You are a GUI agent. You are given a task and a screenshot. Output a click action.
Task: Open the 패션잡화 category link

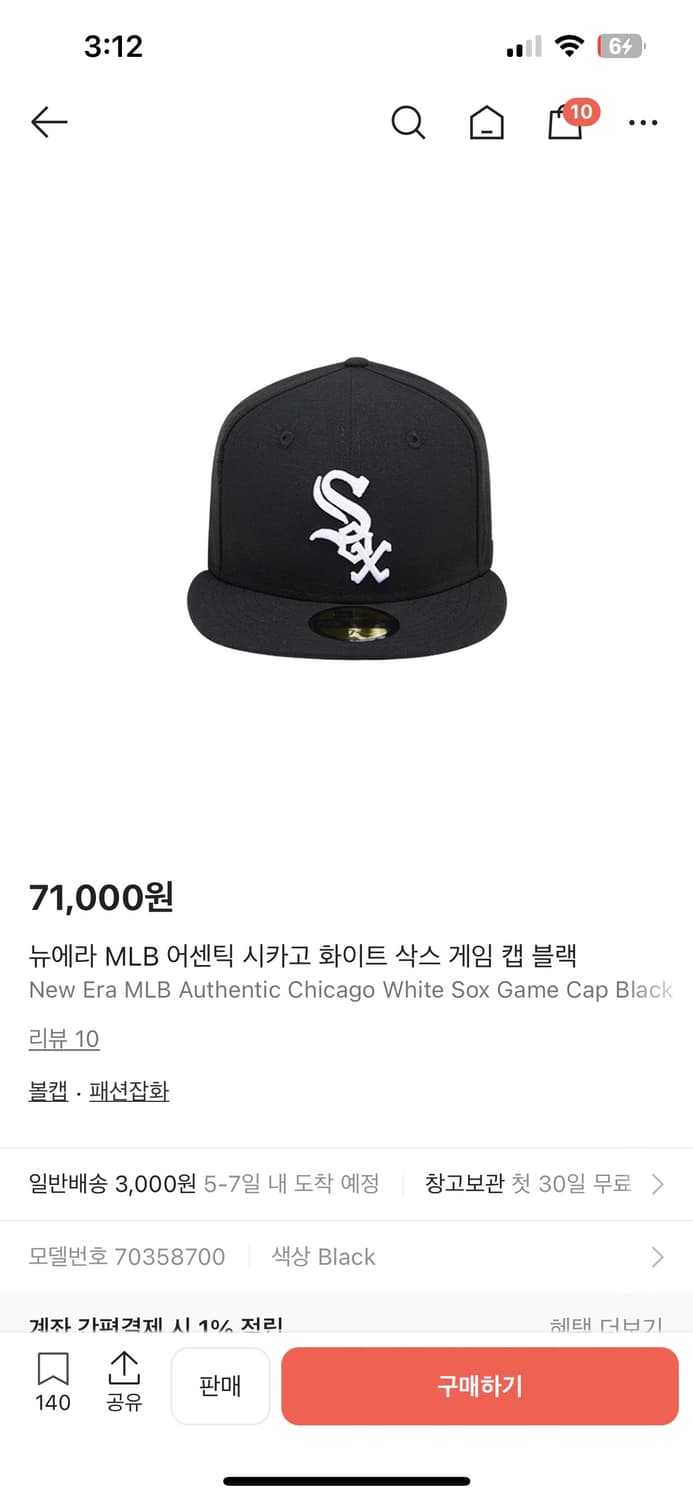click(129, 1091)
